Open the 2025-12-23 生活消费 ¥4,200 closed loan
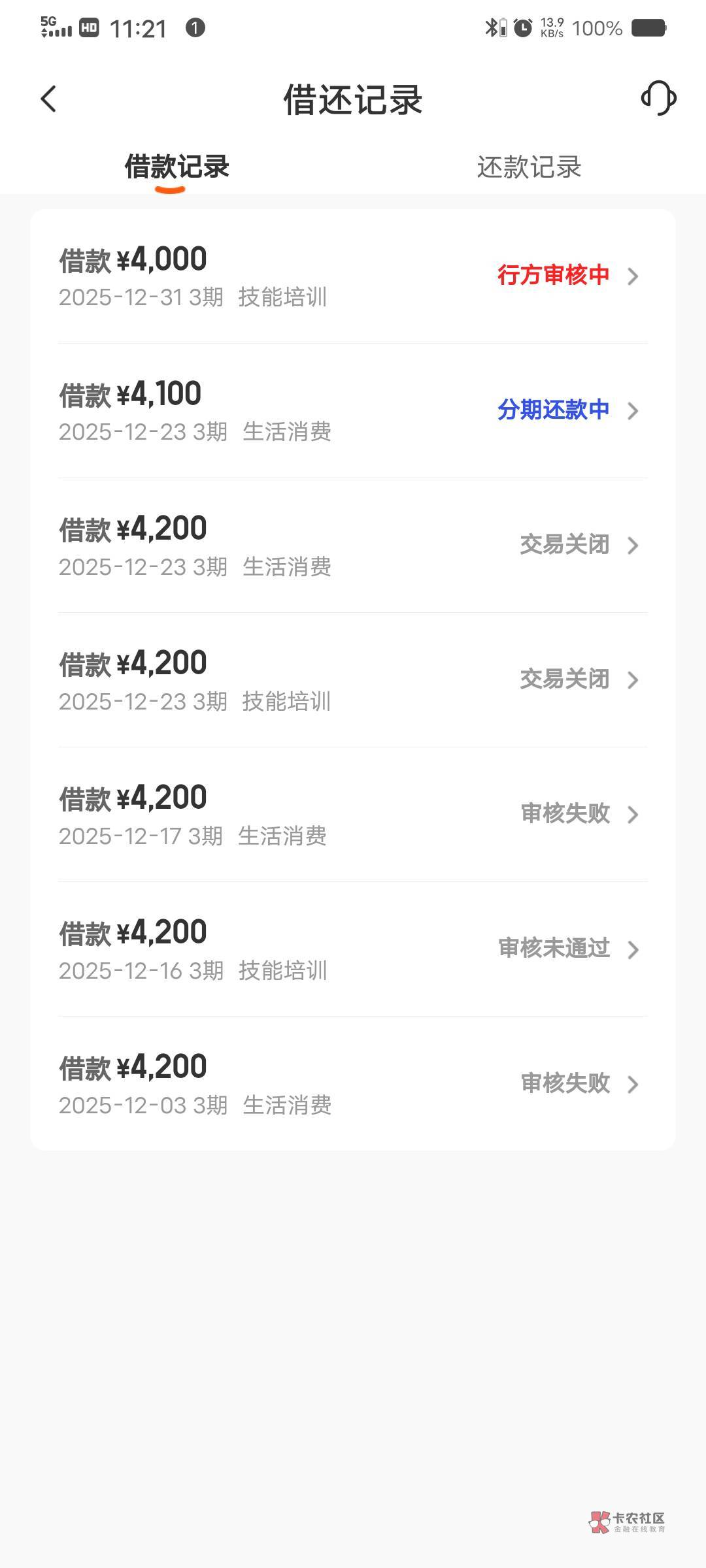Image resolution: width=706 pixels, height=1568 pixels. coord(353,546)
